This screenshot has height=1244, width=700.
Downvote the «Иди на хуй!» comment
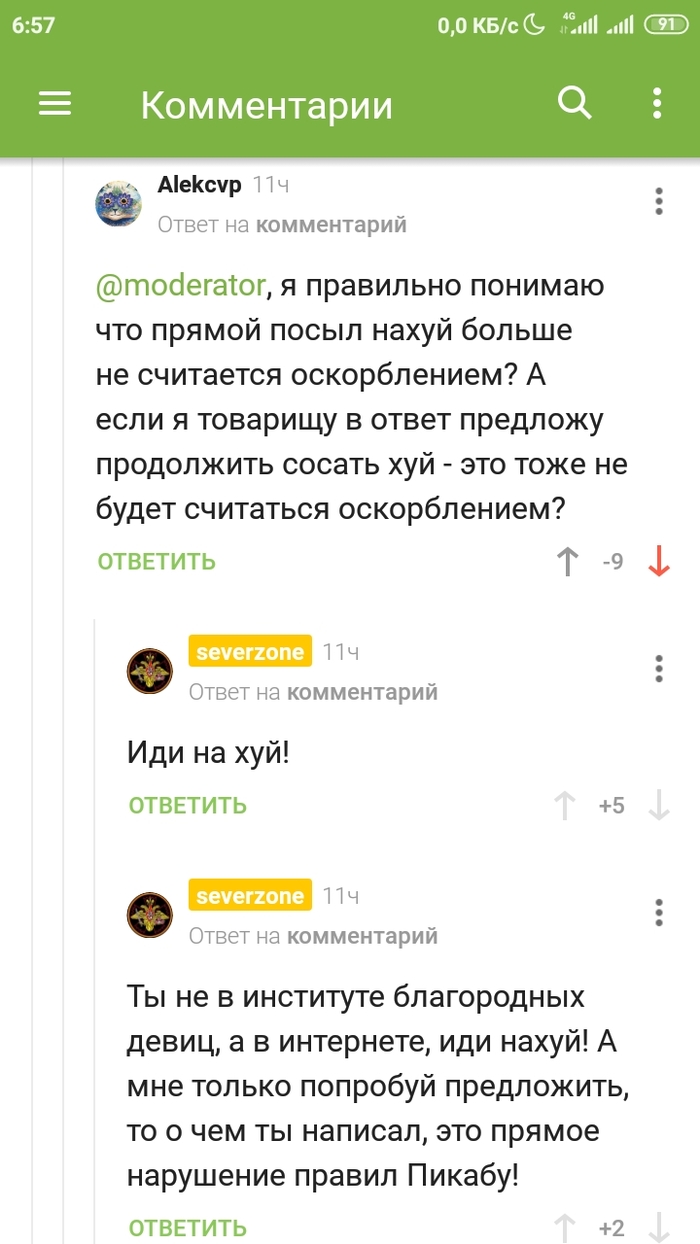(x=658, y=806)
